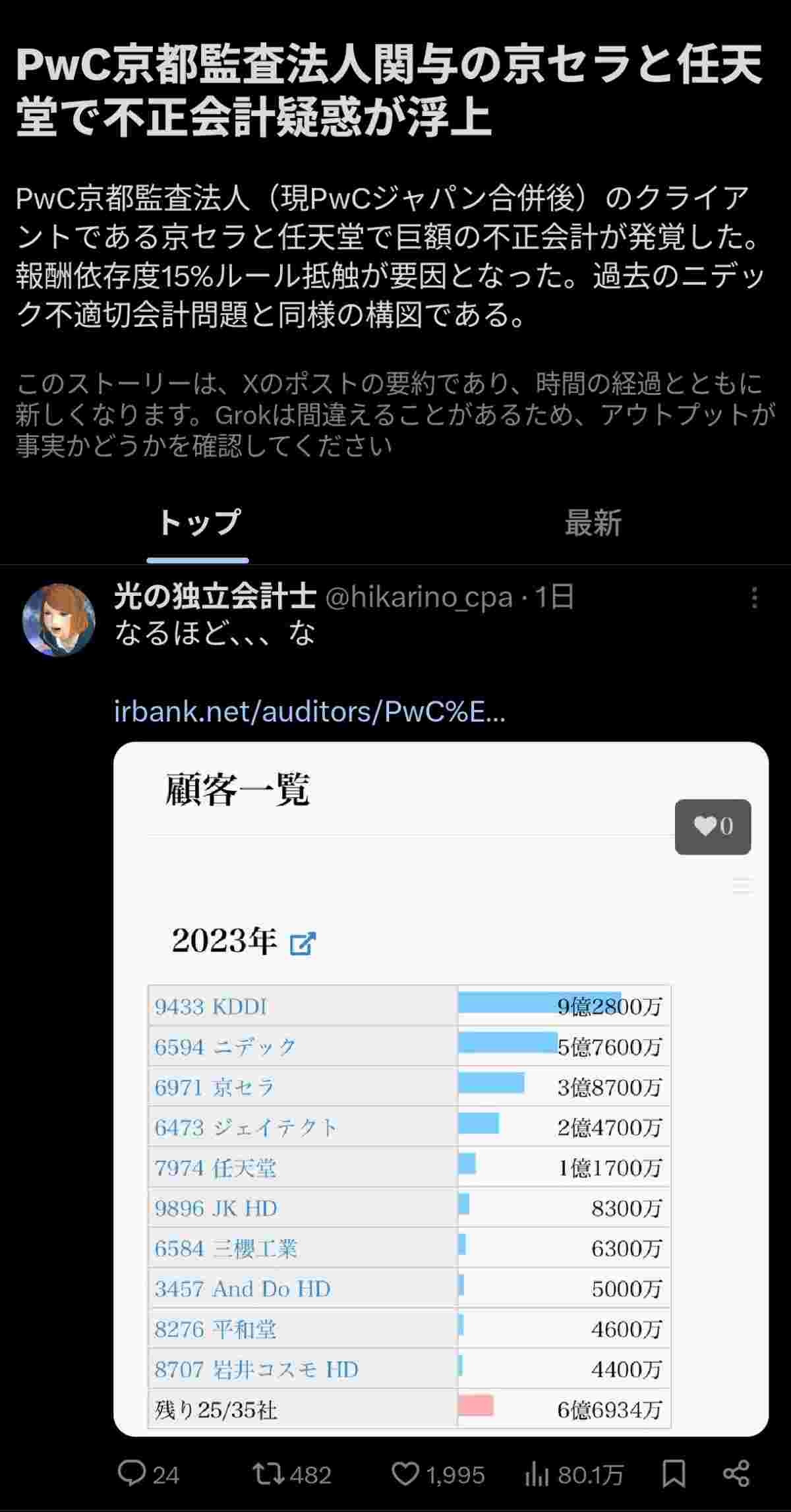
Task: Open 光の独立会計士's profile picture
Action: (x=59, y=620)
